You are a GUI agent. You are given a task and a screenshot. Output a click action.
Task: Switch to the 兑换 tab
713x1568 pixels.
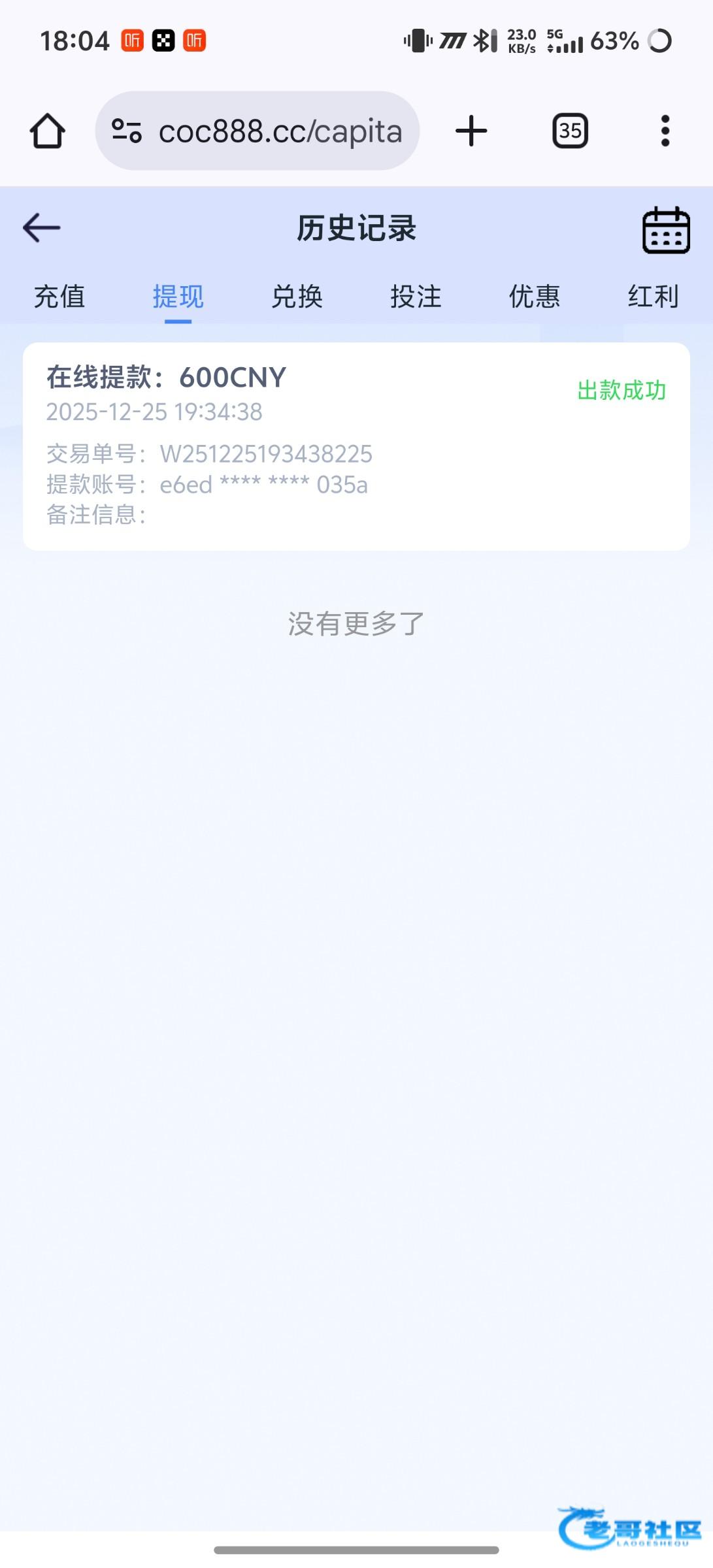tap(297, 297)
